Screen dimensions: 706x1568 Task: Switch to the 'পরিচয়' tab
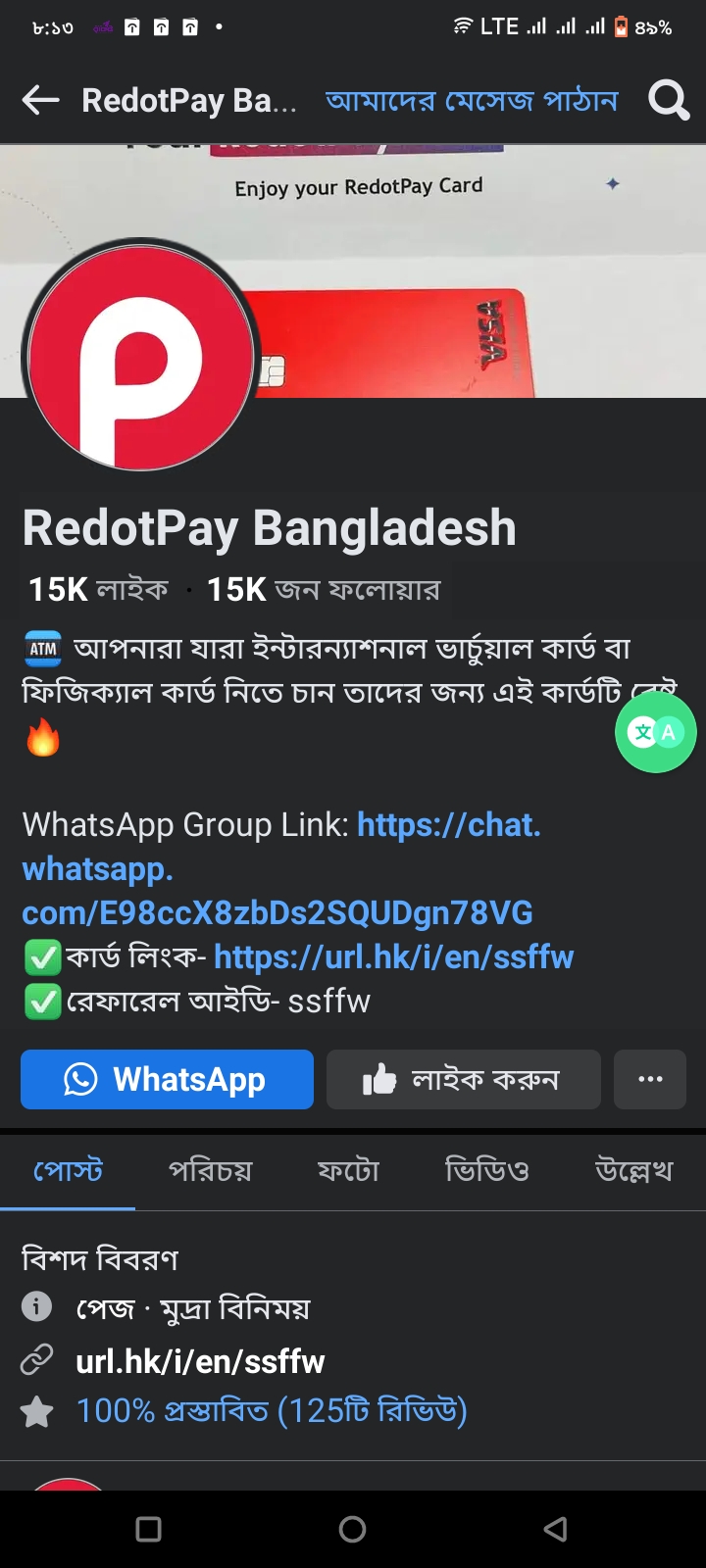pyautogui.click(x=211, y=1170)
